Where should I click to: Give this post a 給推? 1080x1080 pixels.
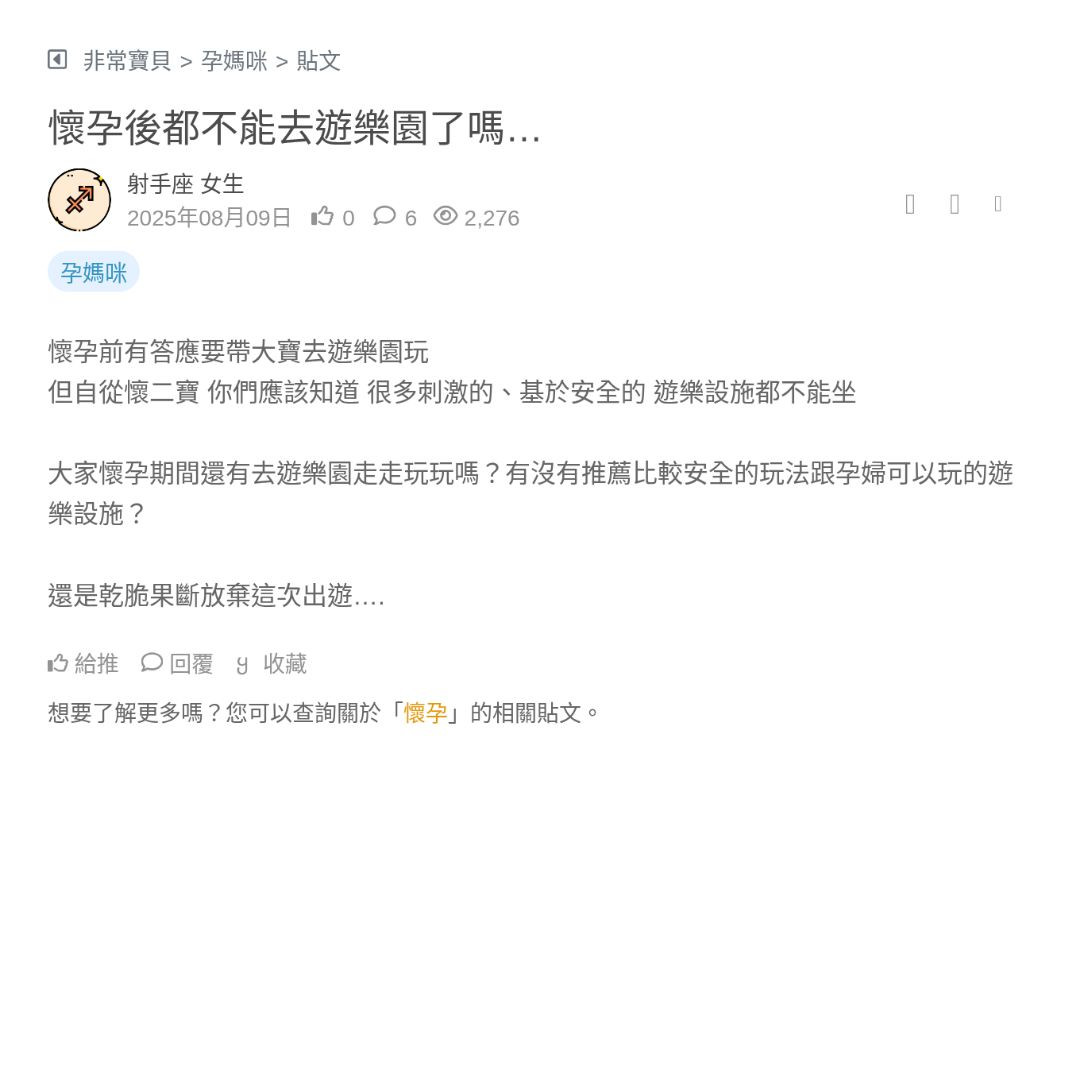click(83, 663)
